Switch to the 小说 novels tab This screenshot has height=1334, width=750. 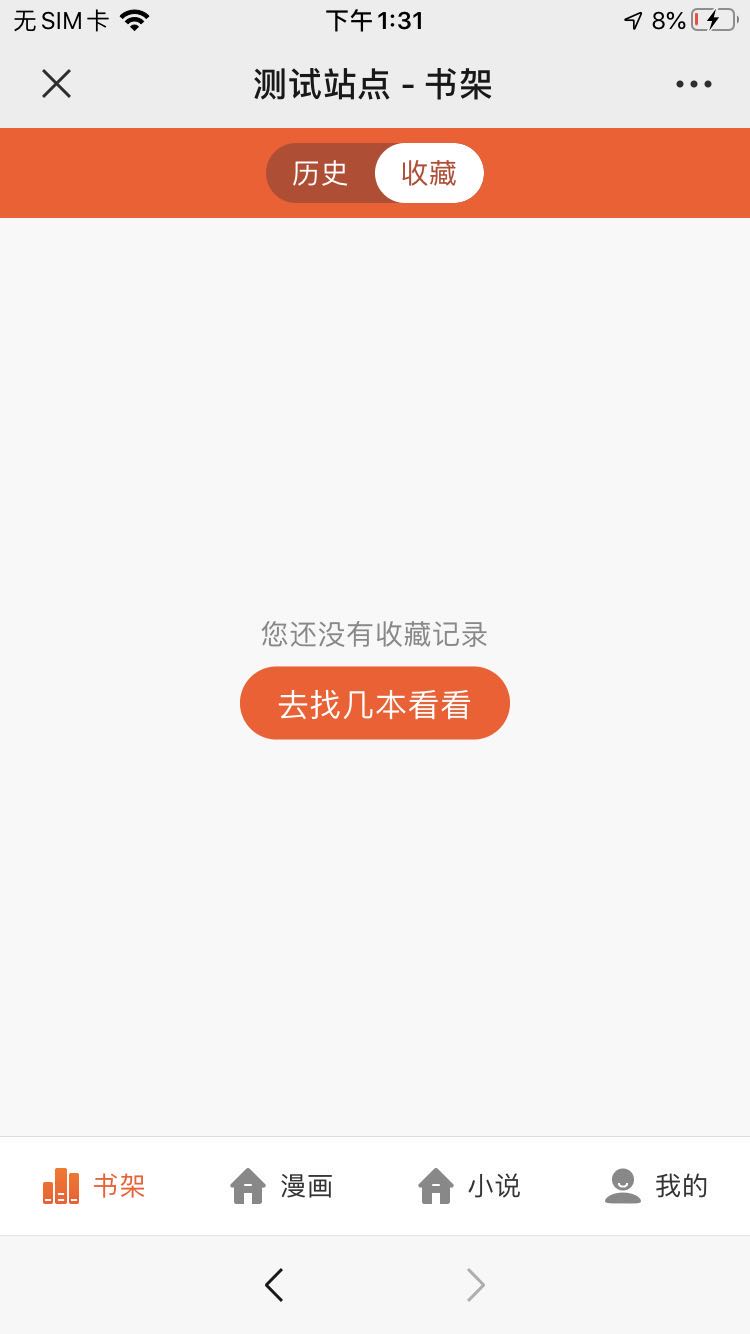tap(469, 1186)
